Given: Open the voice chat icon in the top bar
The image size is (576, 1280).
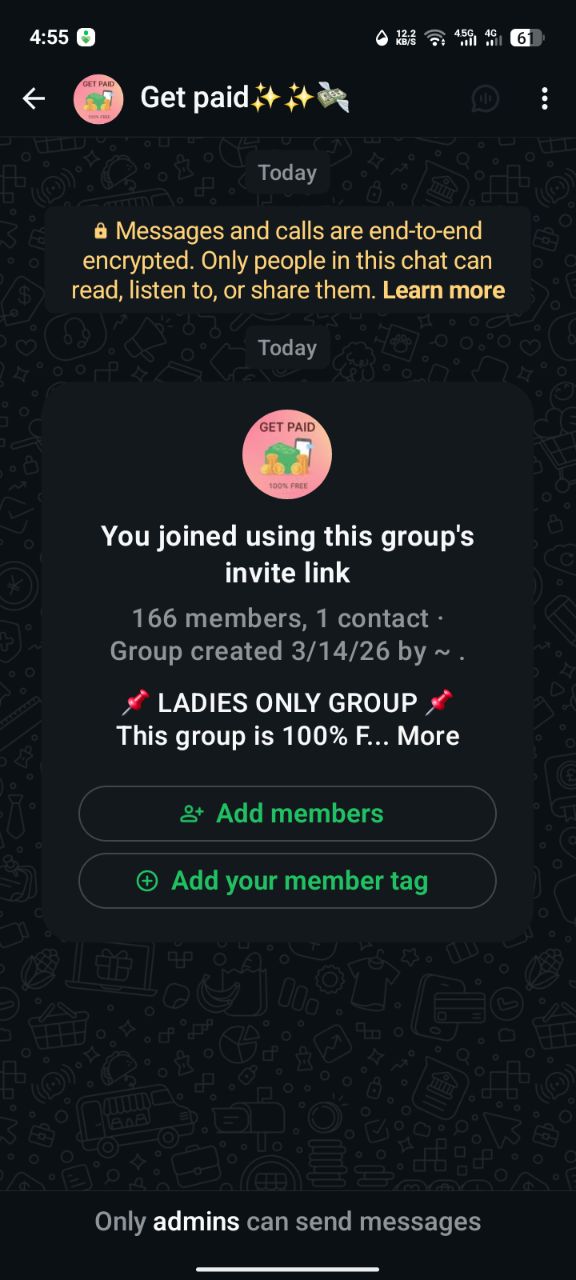Looking at the screenshot, I should click(485, 98).
